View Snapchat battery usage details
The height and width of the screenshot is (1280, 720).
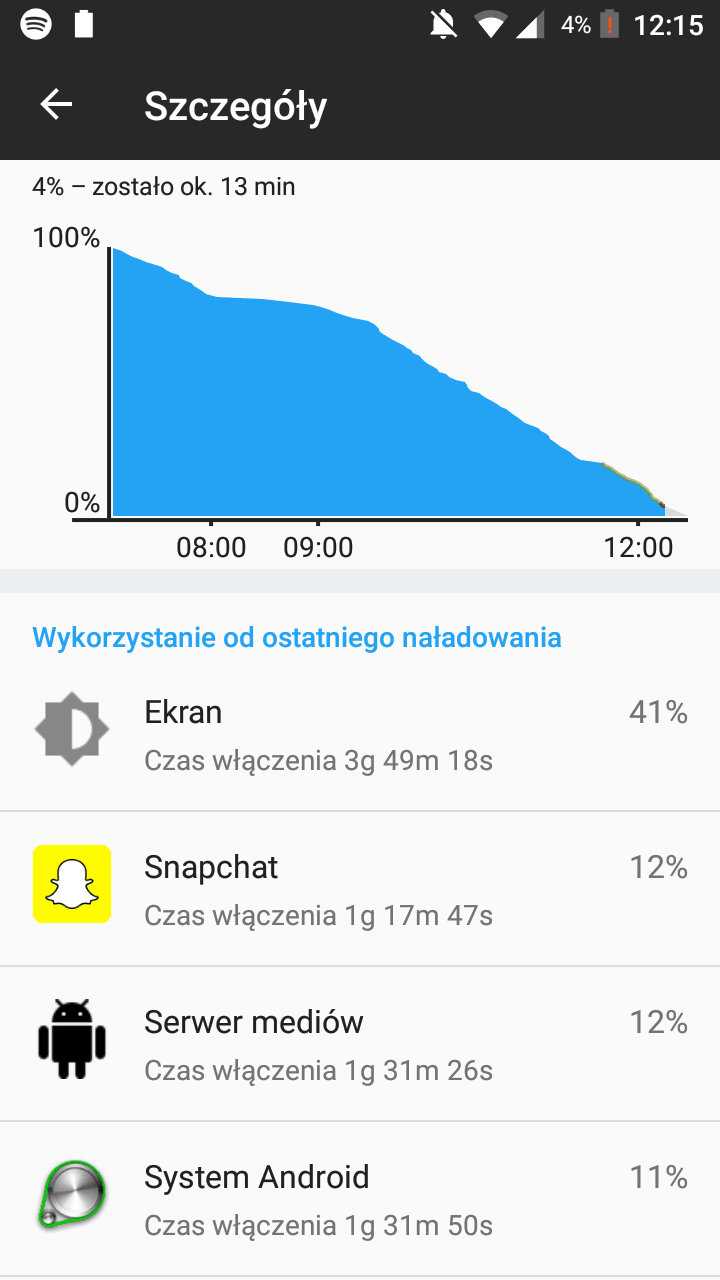tap(360, 889)
